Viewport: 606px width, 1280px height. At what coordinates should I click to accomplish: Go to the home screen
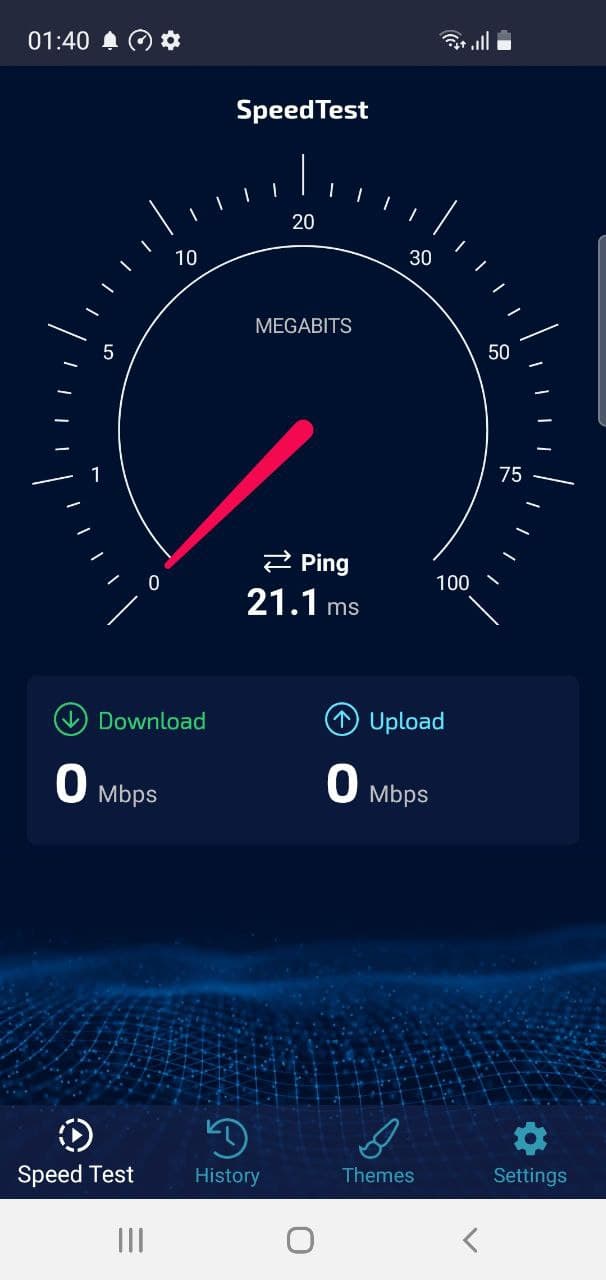[x=300, y=1240]
